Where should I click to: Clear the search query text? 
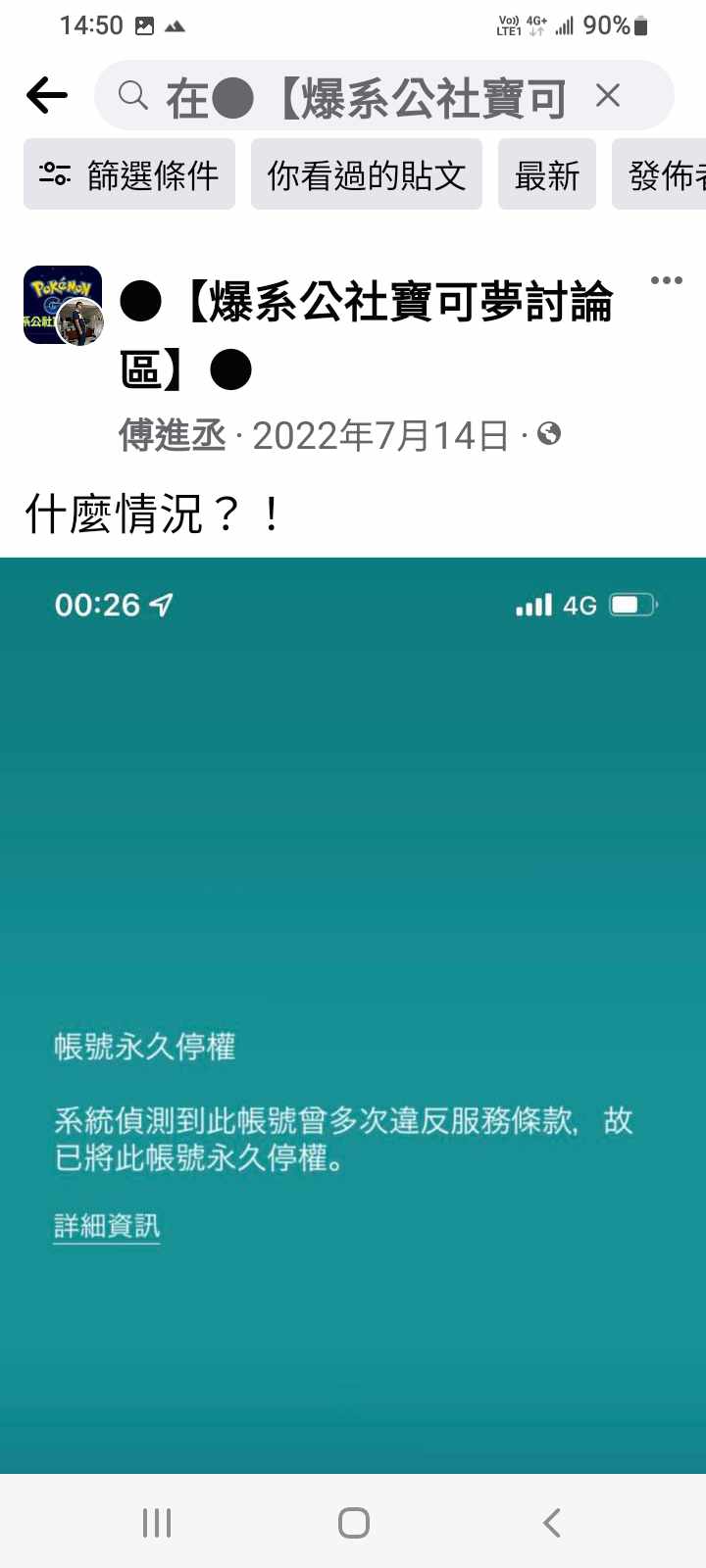[x=608, y=96]
